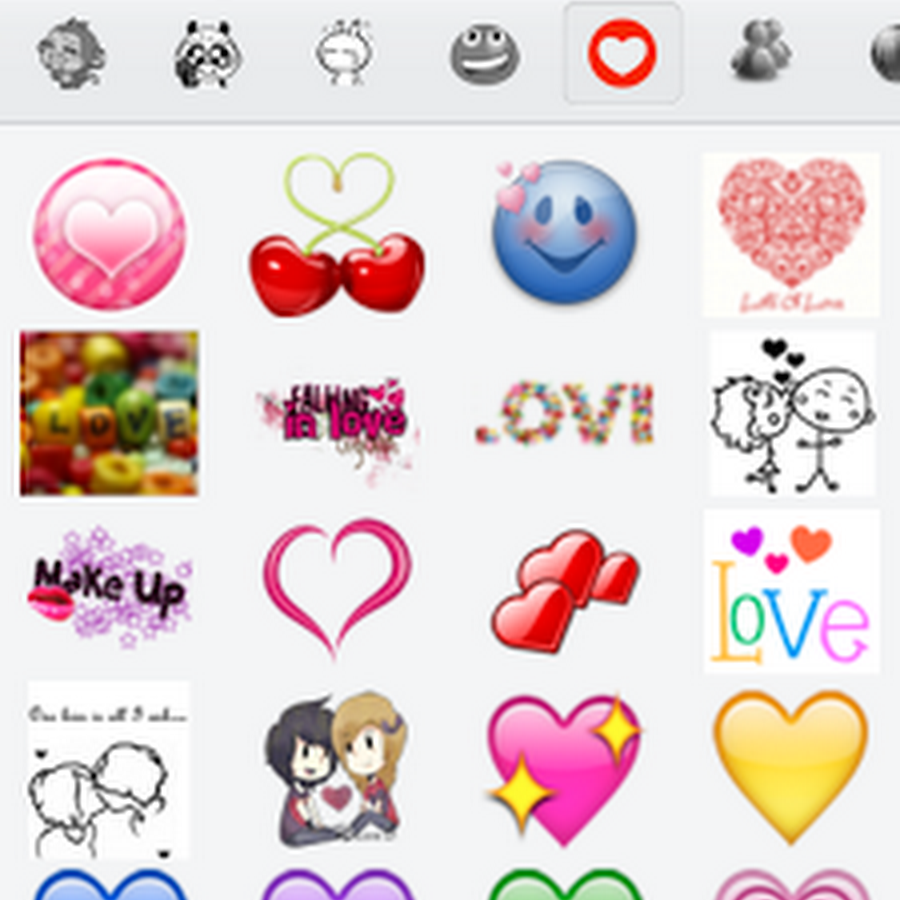Screen dimensions: 900x900
Task: Open the rabbit sticker category tab
Action: [345, 53]
